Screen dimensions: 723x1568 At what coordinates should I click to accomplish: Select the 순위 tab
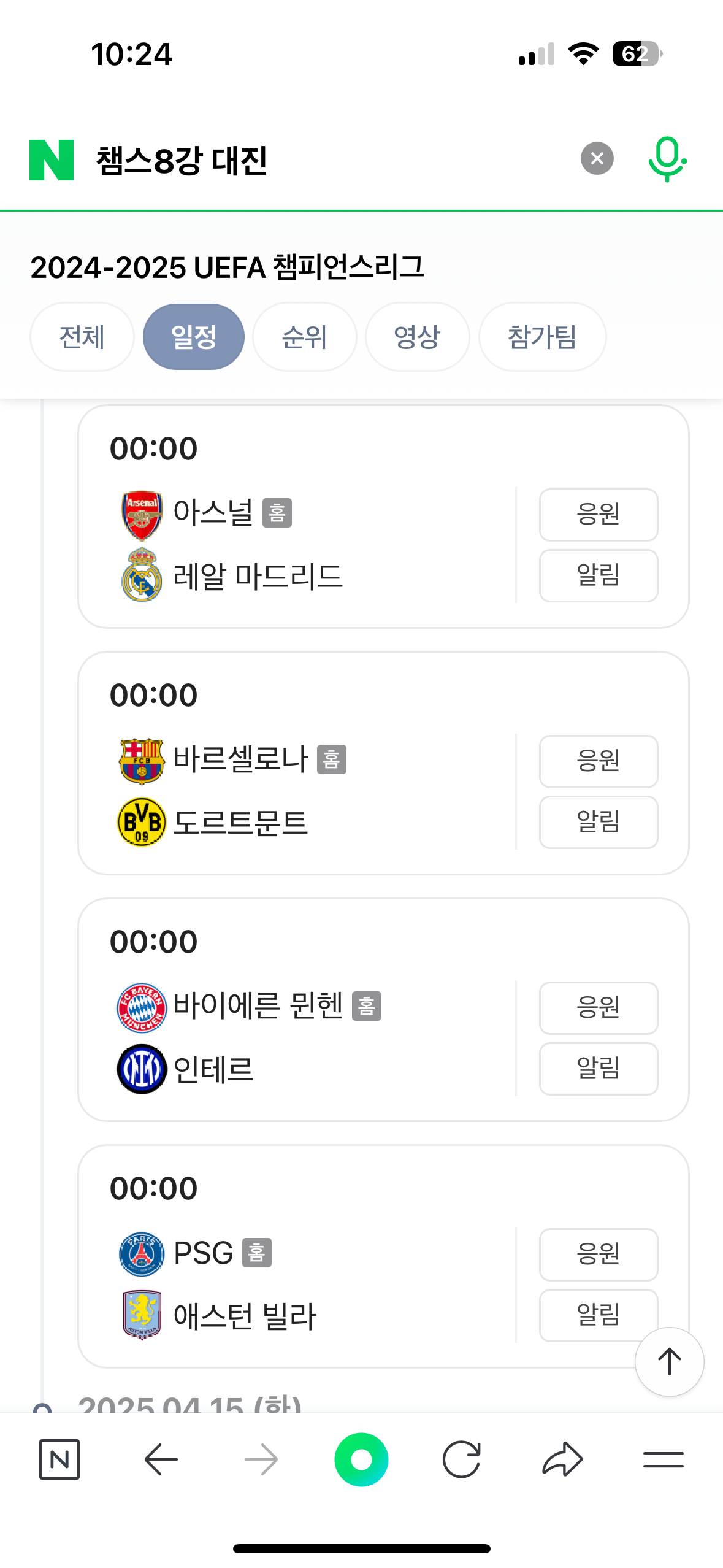304,337
